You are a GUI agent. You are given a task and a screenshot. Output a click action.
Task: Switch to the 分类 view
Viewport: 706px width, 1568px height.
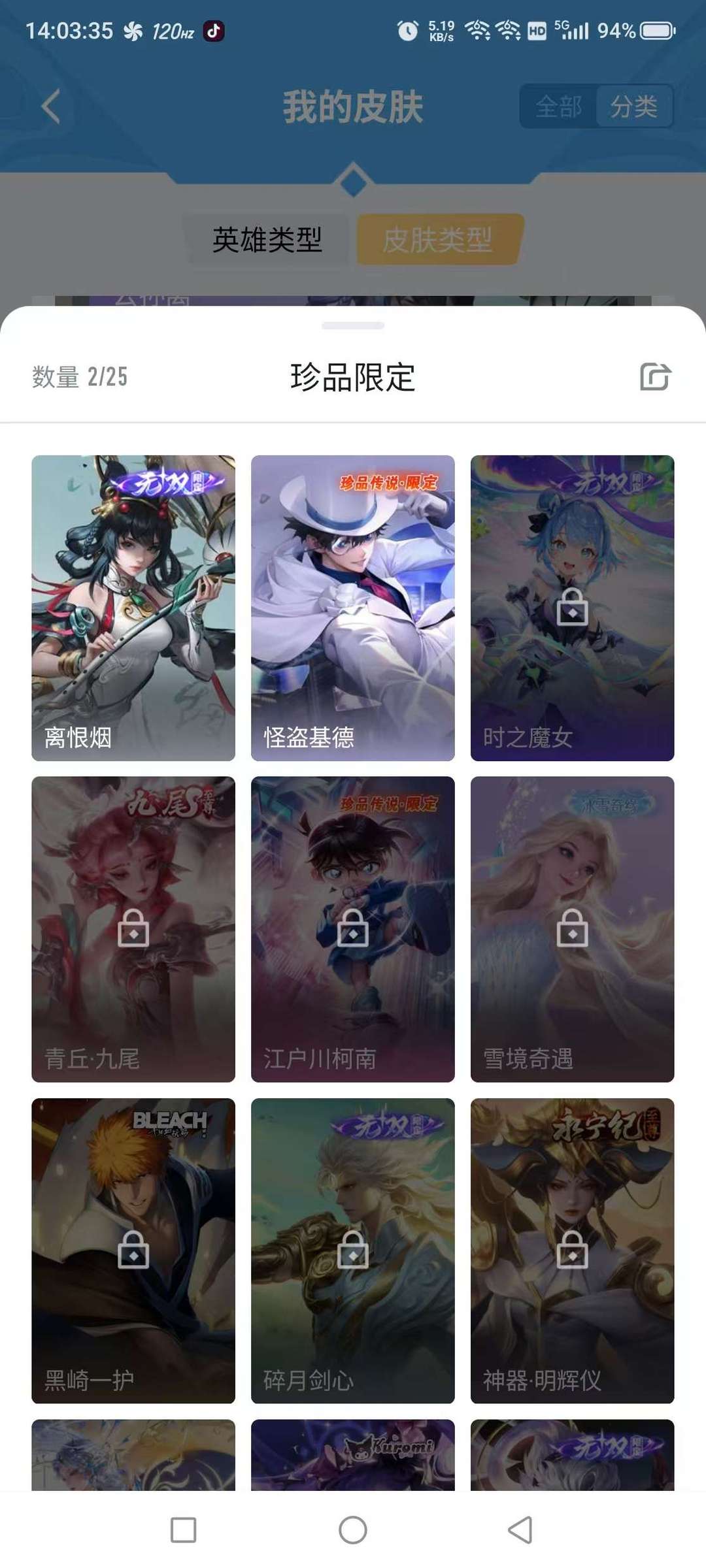(633, 106)
